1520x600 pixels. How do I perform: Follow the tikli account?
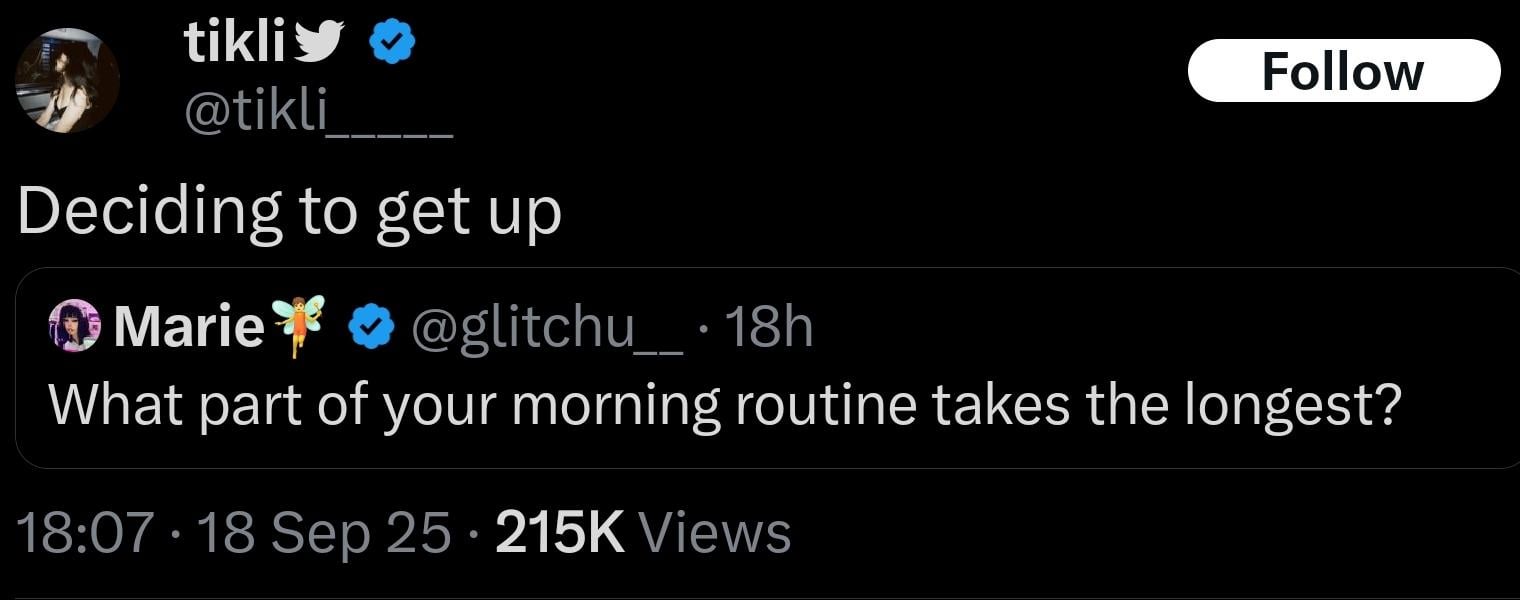(x=1342, y=71)
